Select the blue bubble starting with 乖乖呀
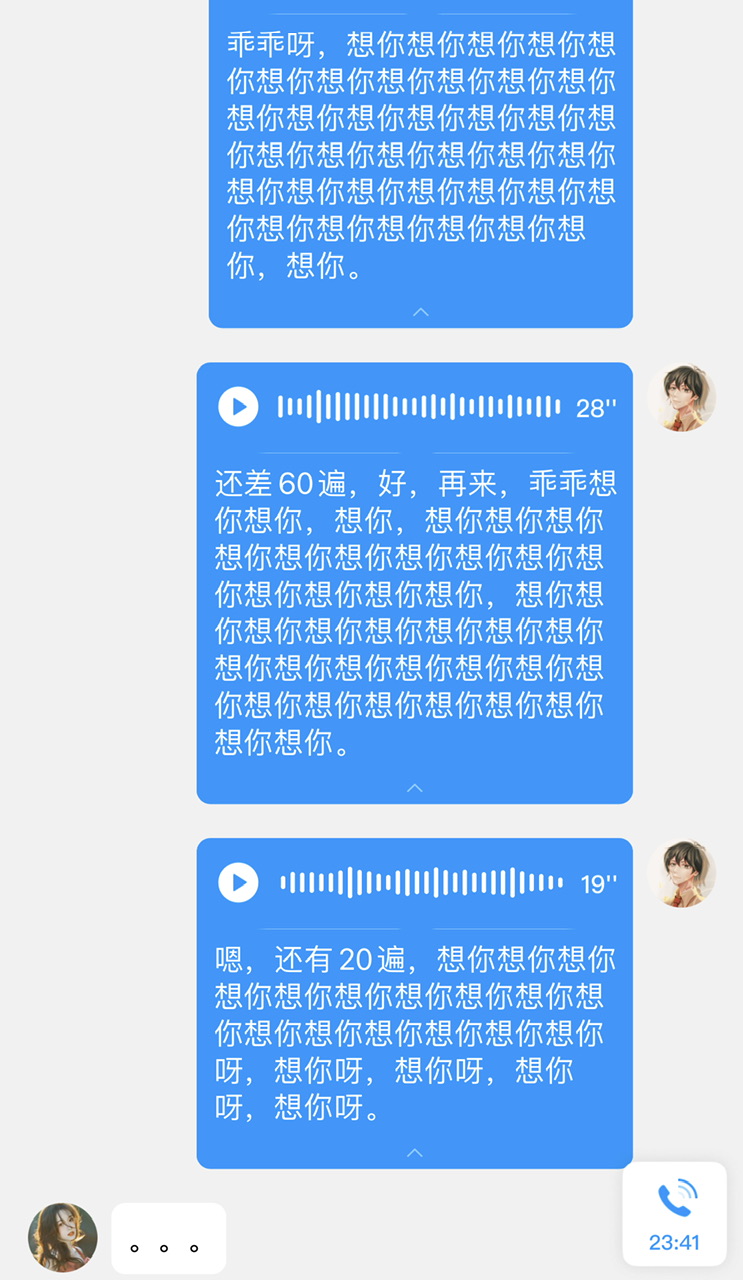The image size is (743, 1280). [420, 160]
